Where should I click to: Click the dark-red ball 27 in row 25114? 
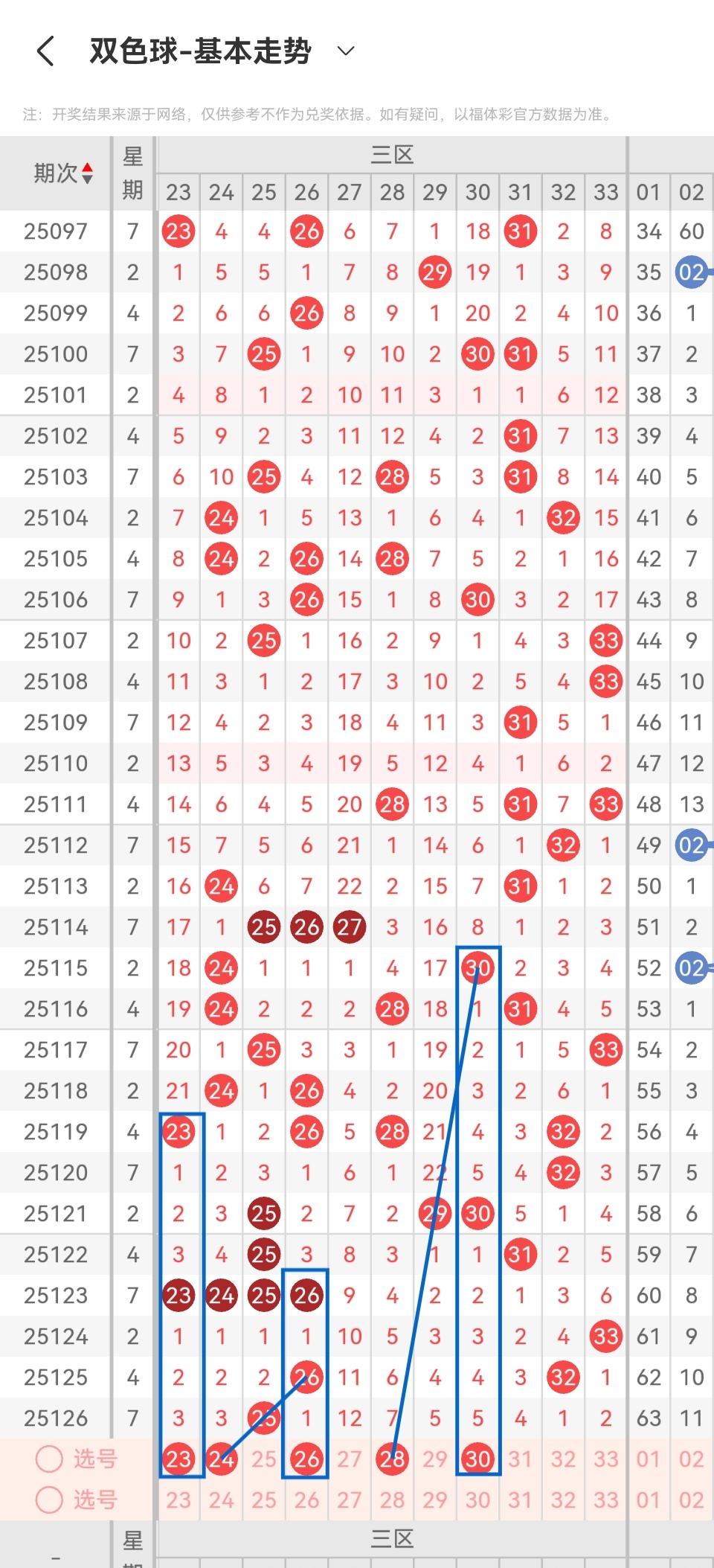[349, 927]
